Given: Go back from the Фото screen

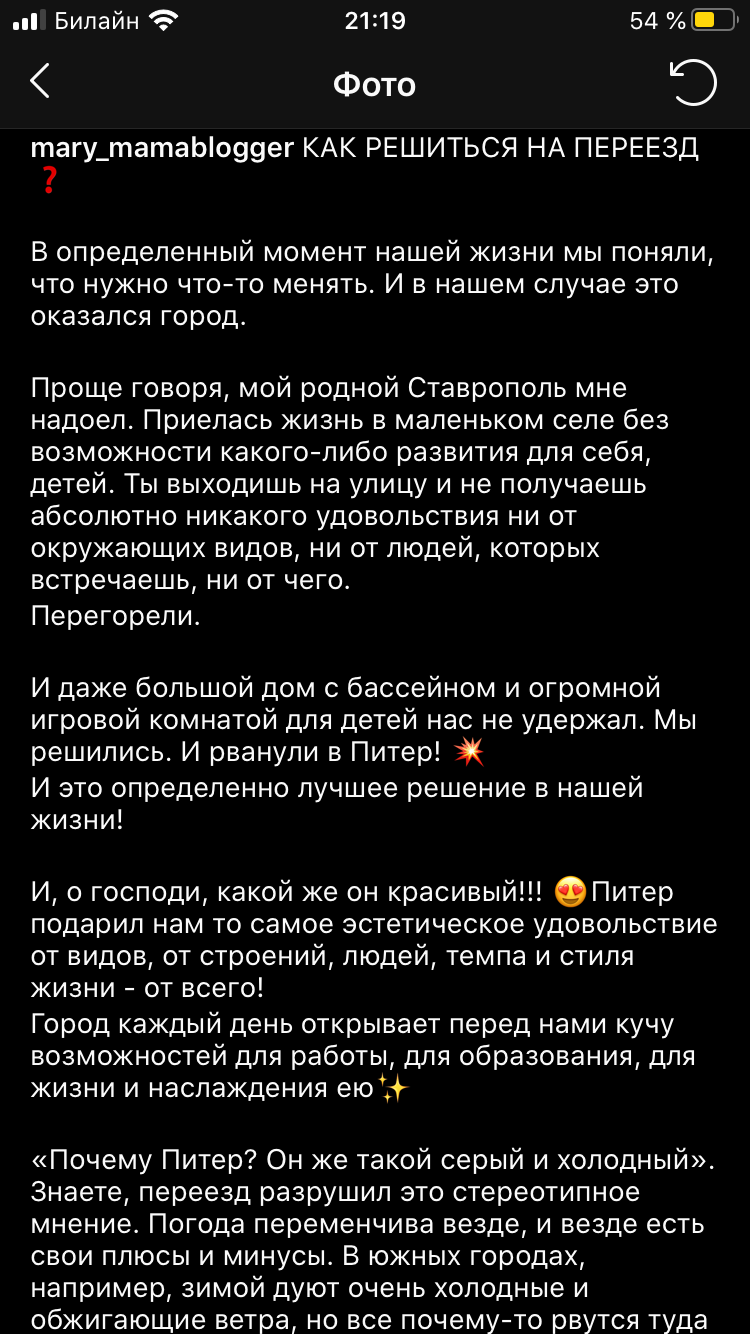Looking at the screenshot, I should (x=40, y=82).
